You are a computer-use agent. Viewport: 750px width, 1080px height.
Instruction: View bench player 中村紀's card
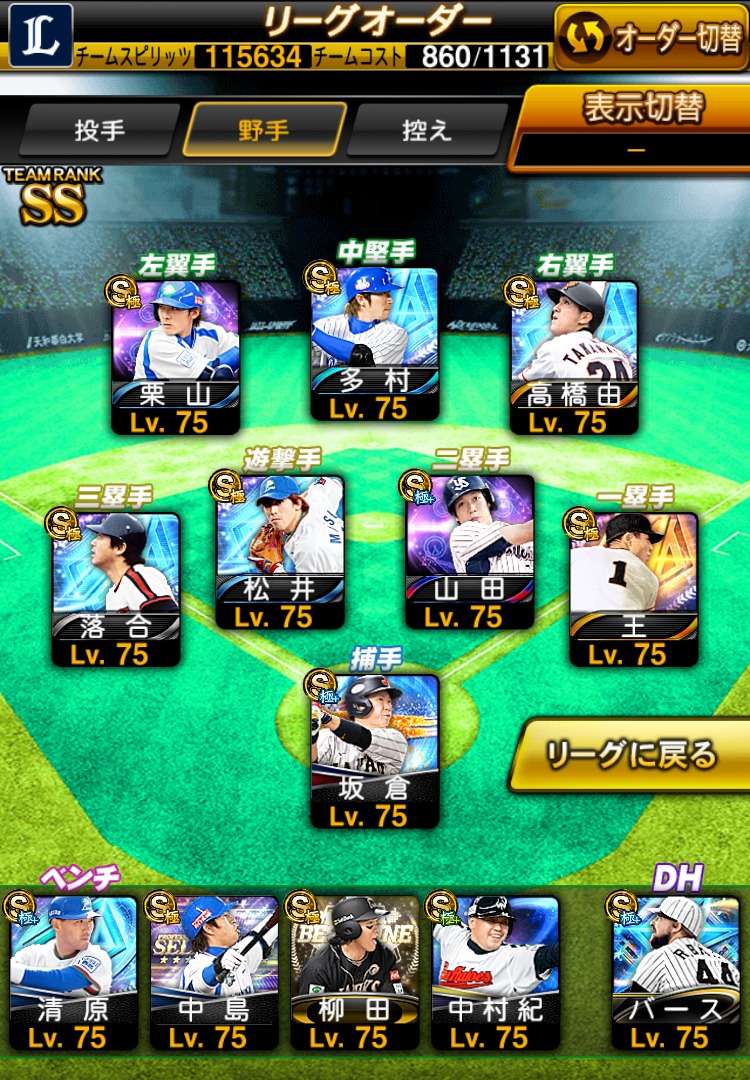tap(495, 970)
